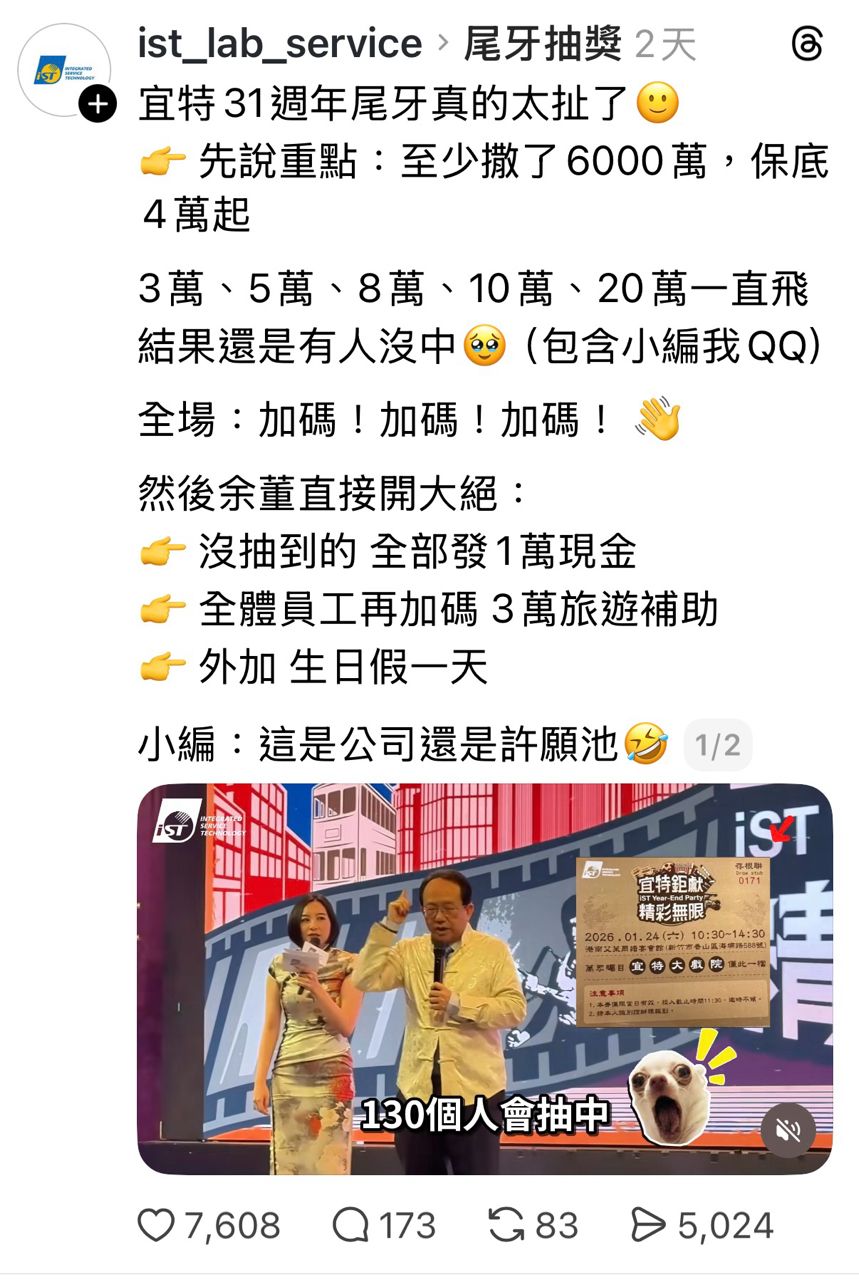Open comments on this thread
Screen dimensions: 859x1280
click(x=351, y=1225)
